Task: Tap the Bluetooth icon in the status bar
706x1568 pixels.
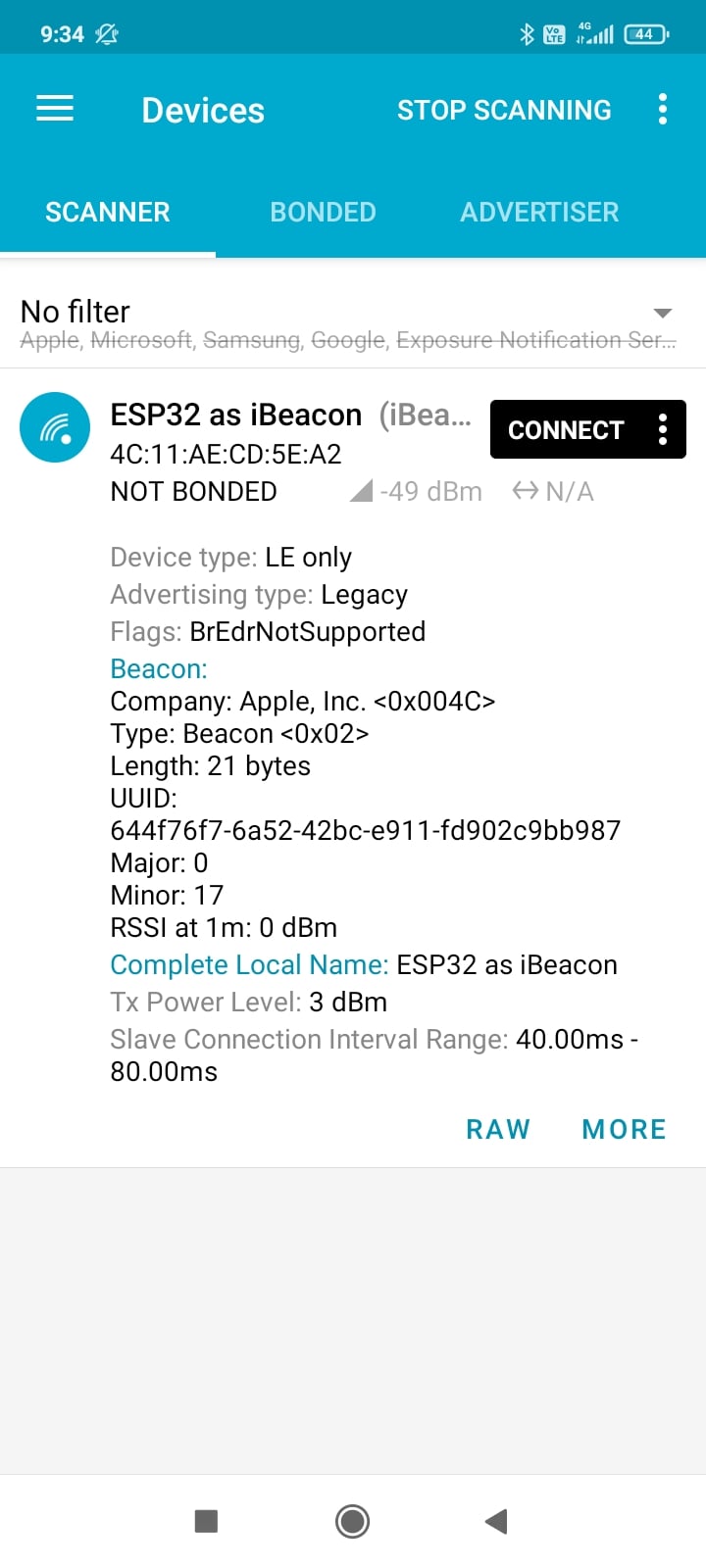Action: coord(528,32)
